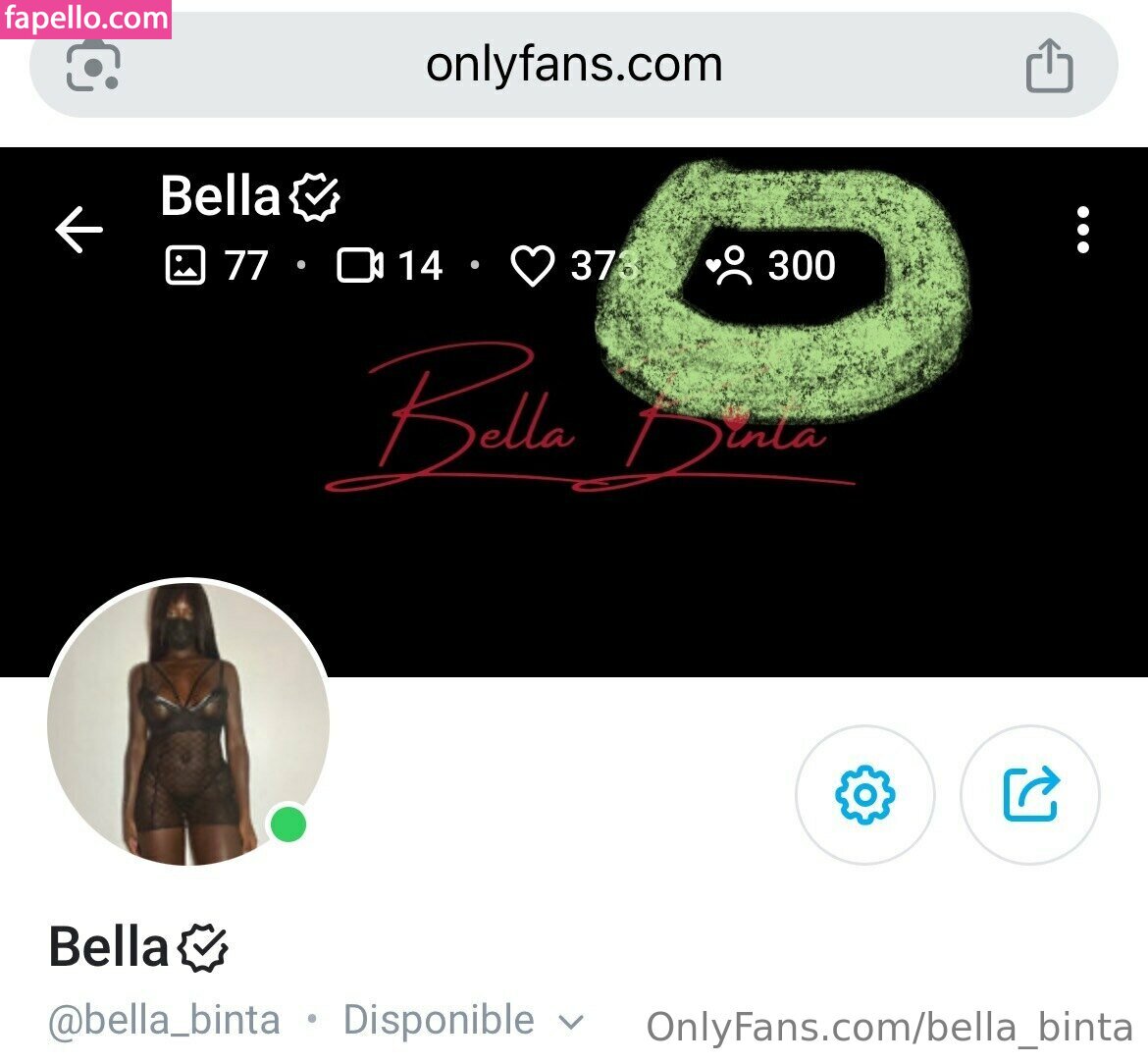Open the lens search icon in address bar
Image resolution: width=1148 pixels, height=1063 pixels.
click(x=93, y=66)
